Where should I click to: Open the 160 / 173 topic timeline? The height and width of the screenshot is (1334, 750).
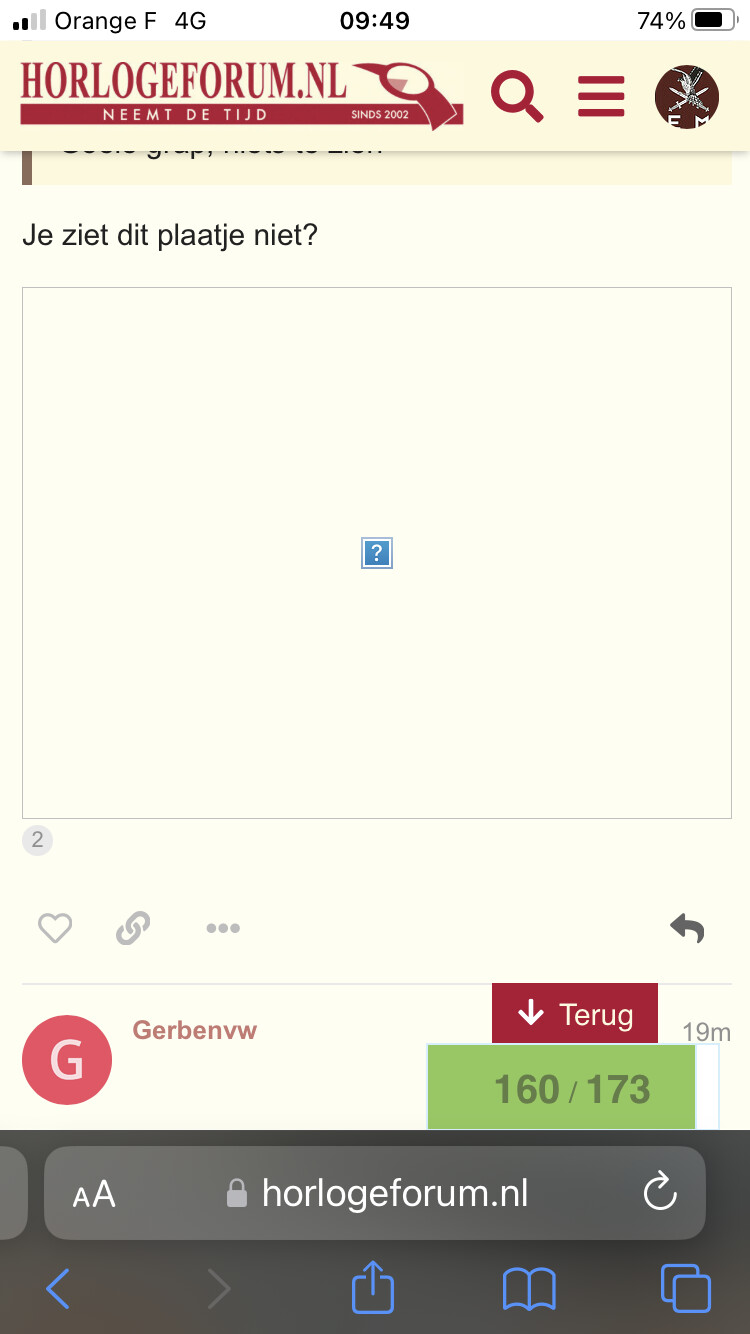click(x=572, y=1089)
